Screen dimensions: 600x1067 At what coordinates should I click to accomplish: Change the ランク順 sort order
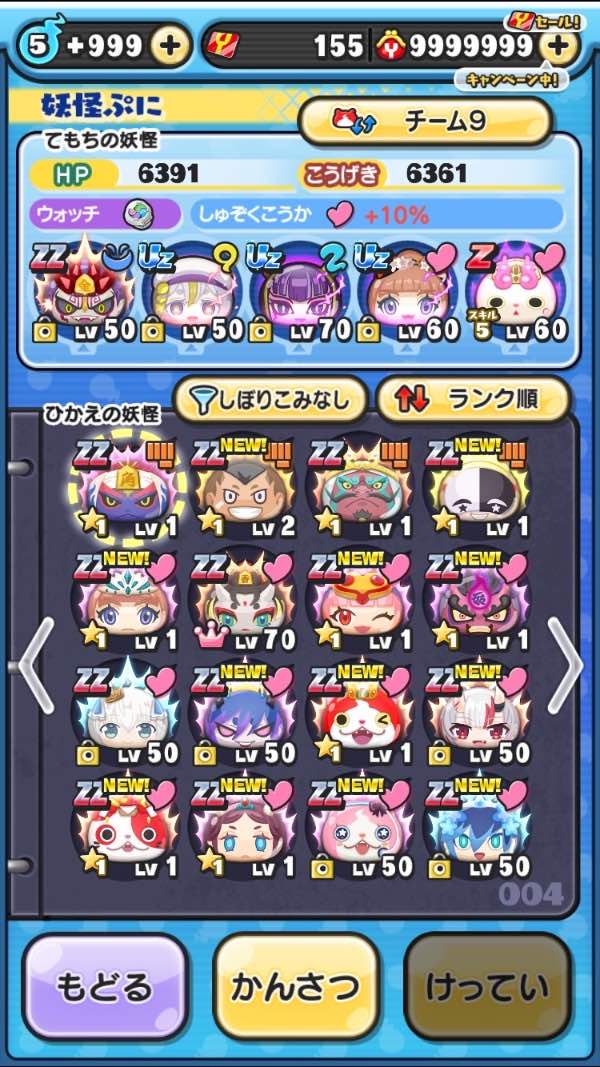click(473, 400)
